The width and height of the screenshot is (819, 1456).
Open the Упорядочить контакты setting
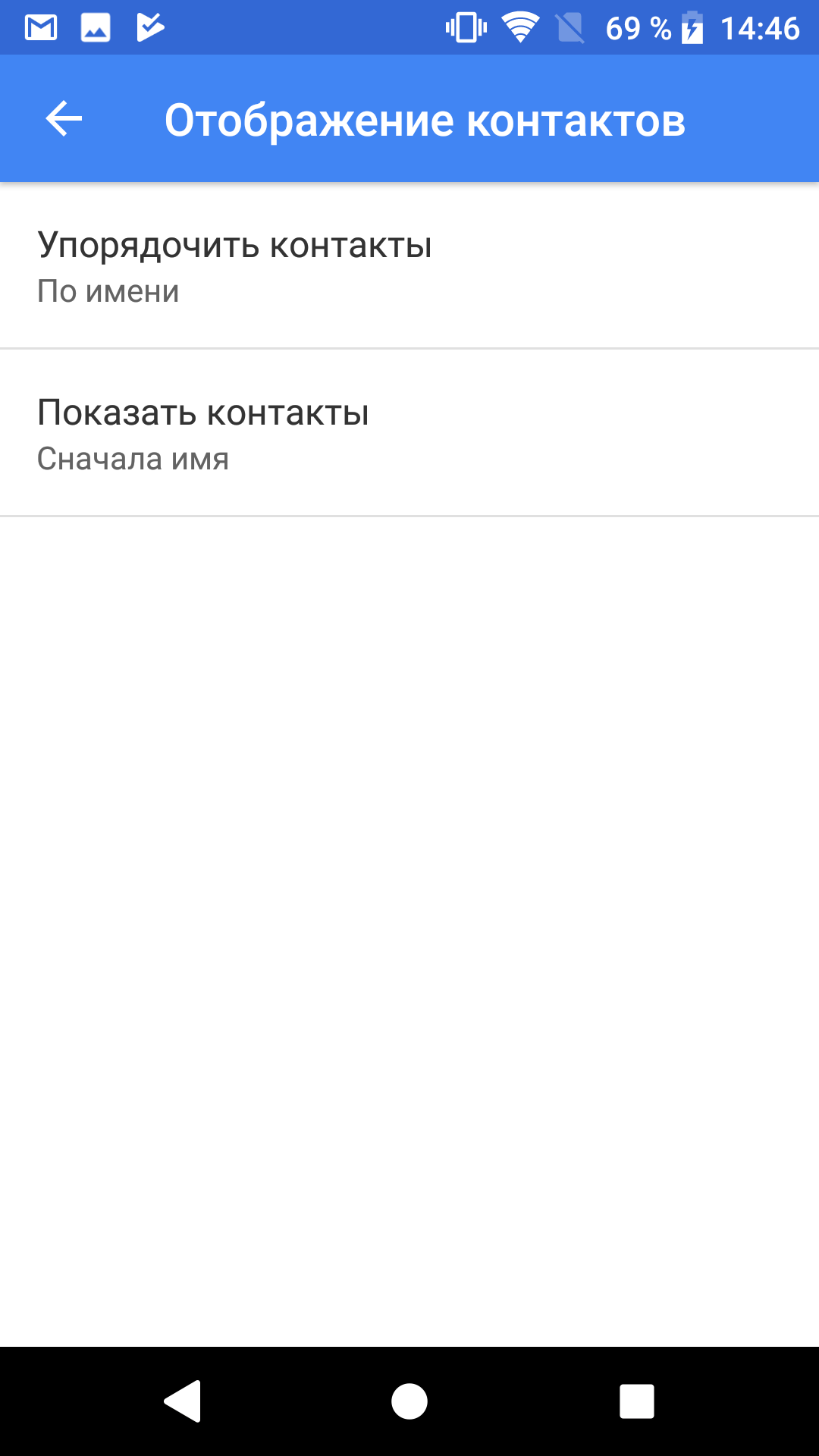(x=409, y=266)
